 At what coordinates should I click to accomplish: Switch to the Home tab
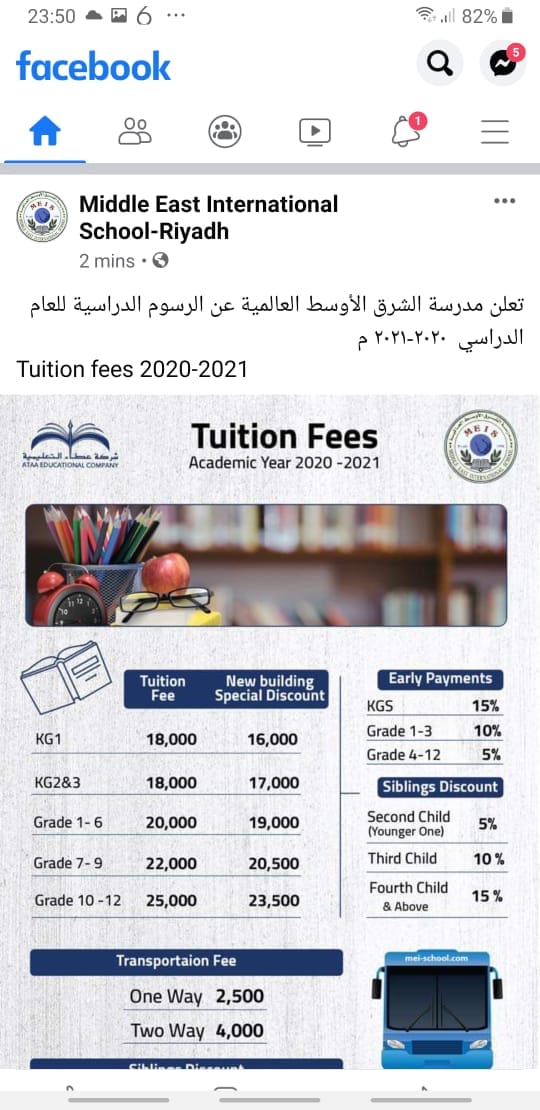coord(45,132)
